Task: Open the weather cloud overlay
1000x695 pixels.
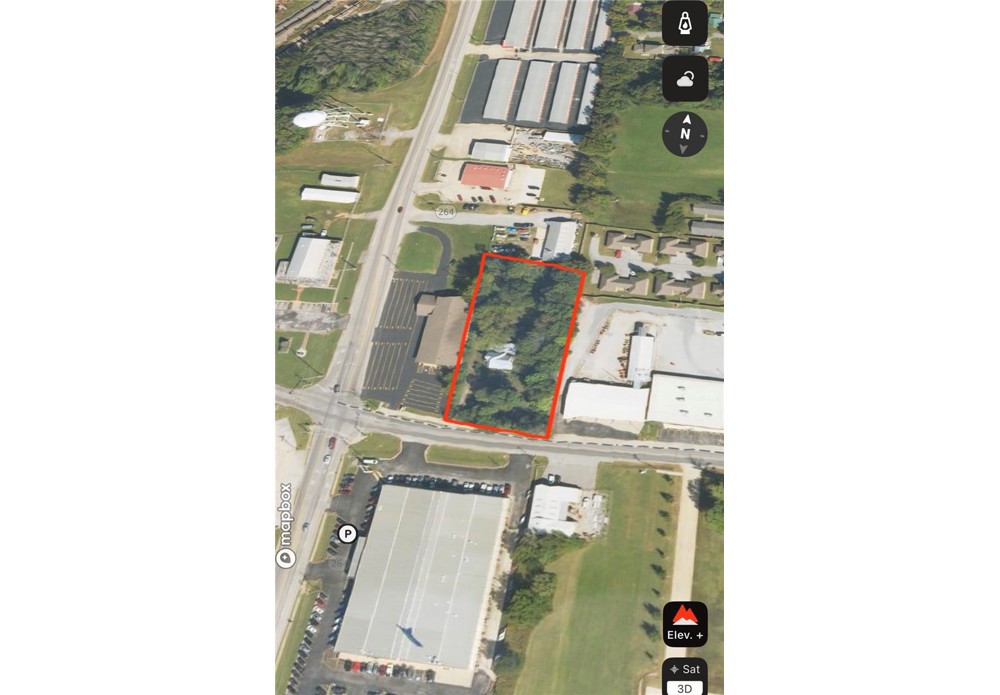Action: [685, 79]
